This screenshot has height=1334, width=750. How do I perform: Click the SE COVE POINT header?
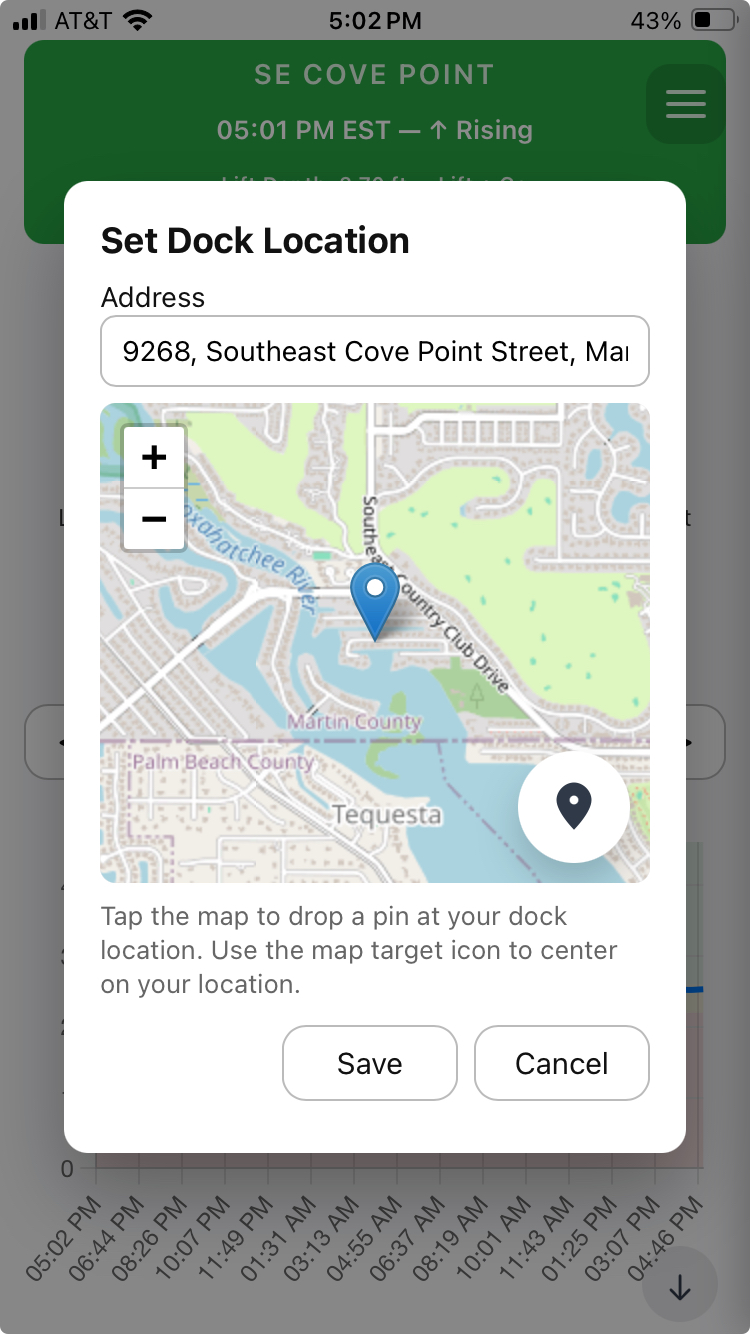click(375, 74)
